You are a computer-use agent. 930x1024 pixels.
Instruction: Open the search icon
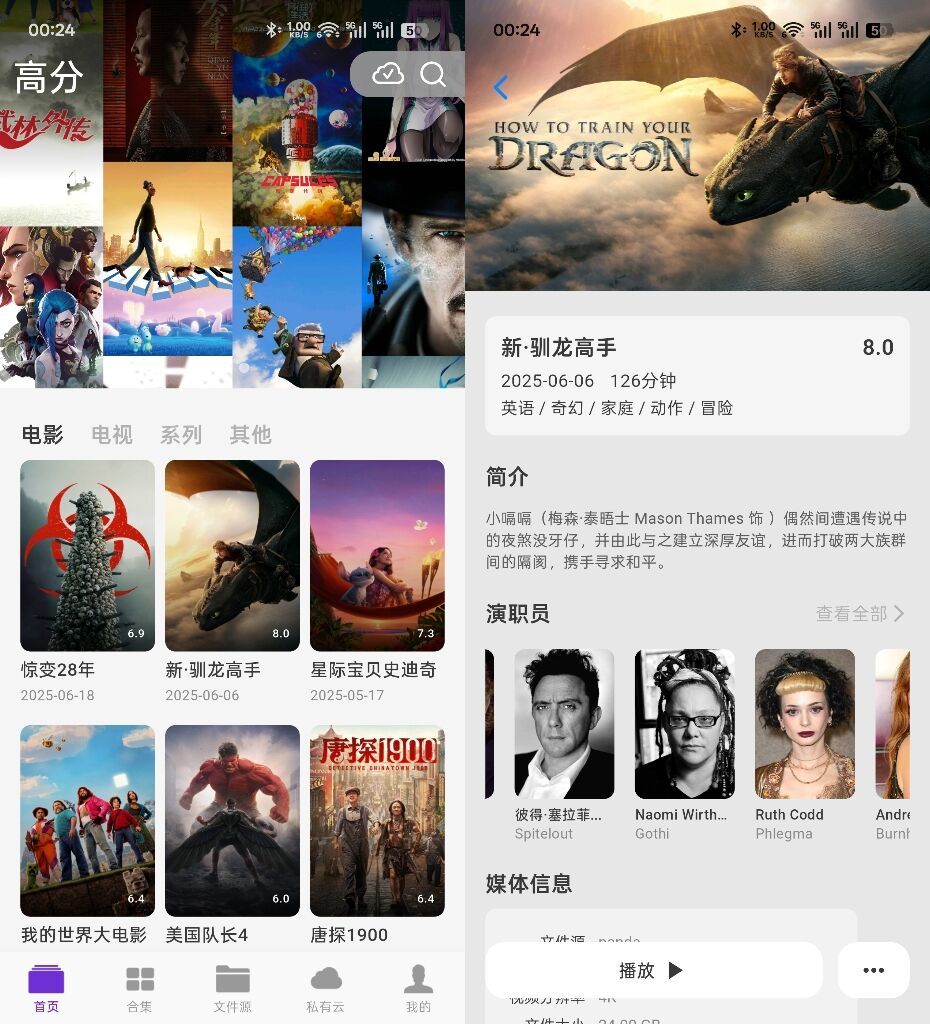pos(433,75)
